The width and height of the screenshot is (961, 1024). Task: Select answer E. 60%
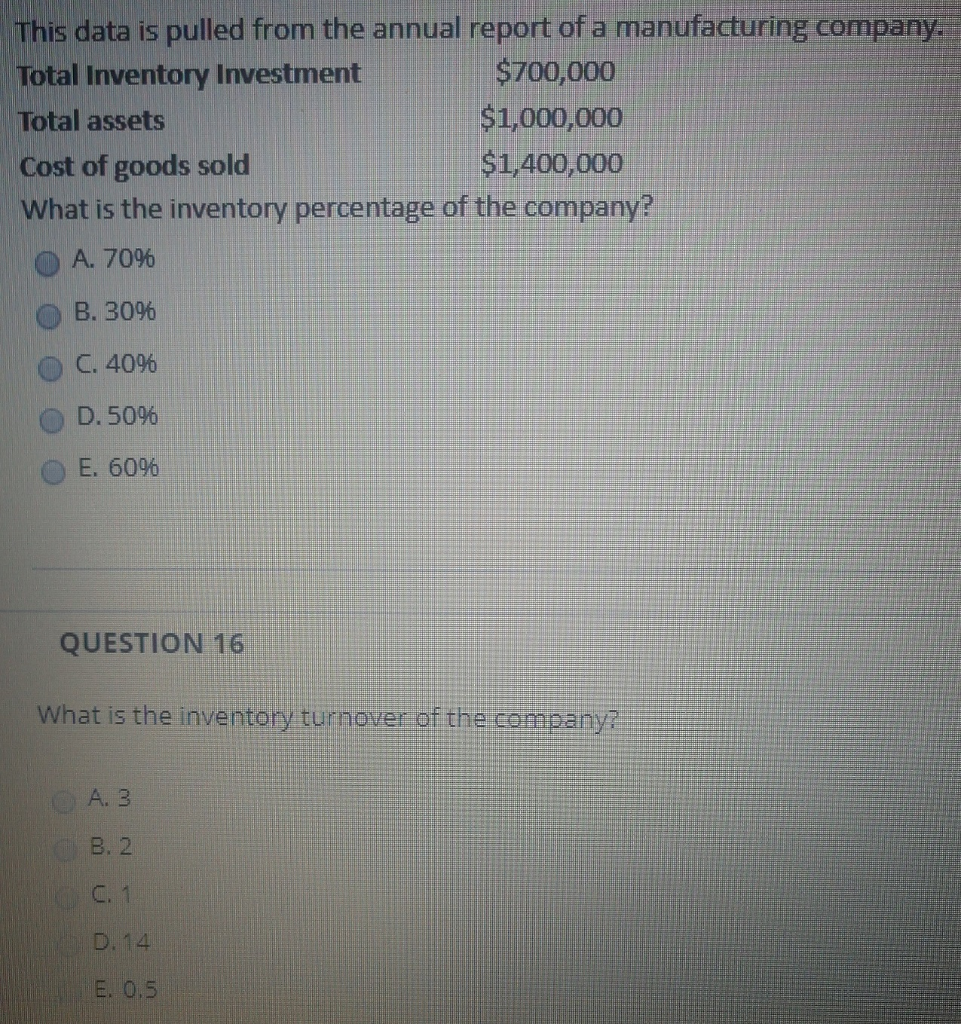pos(51,468)
